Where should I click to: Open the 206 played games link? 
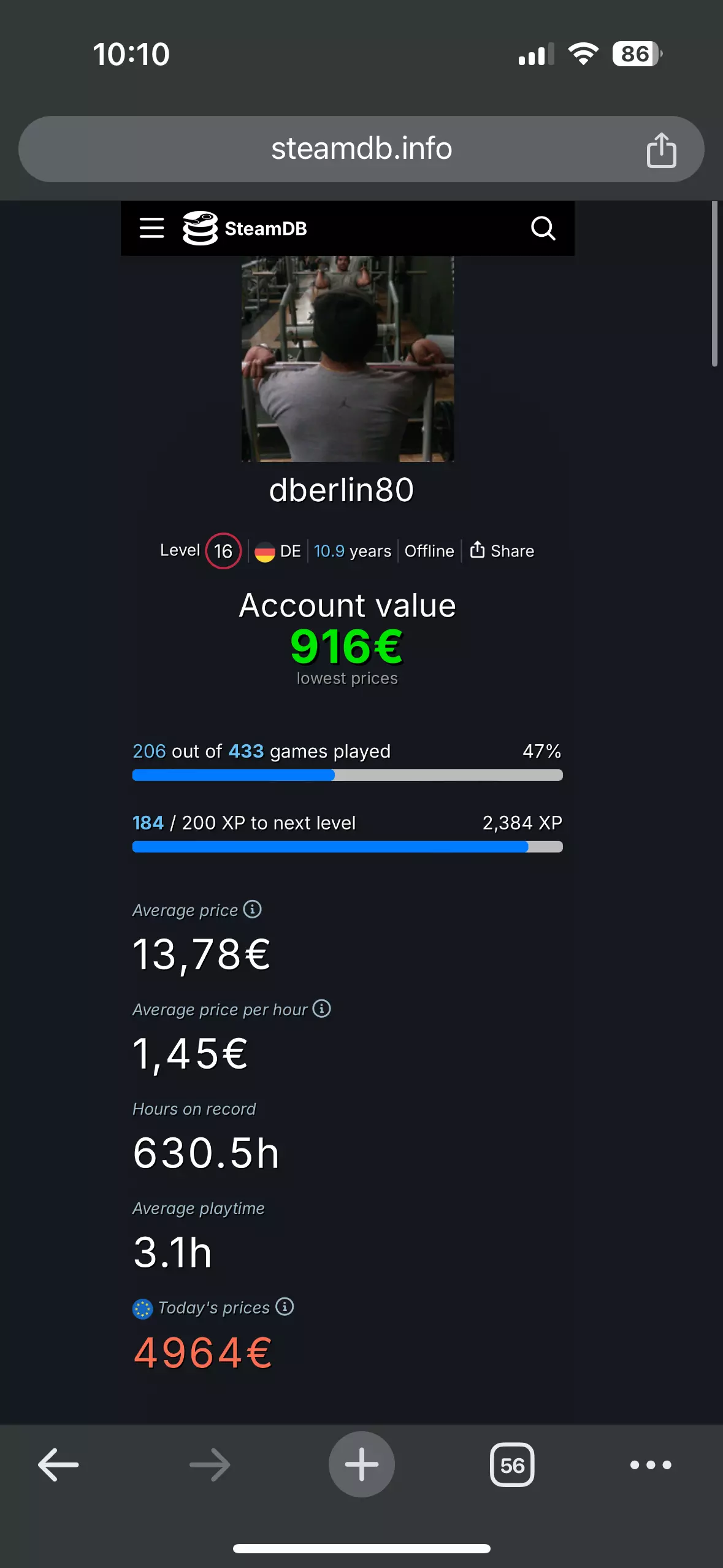click(149, 751)
